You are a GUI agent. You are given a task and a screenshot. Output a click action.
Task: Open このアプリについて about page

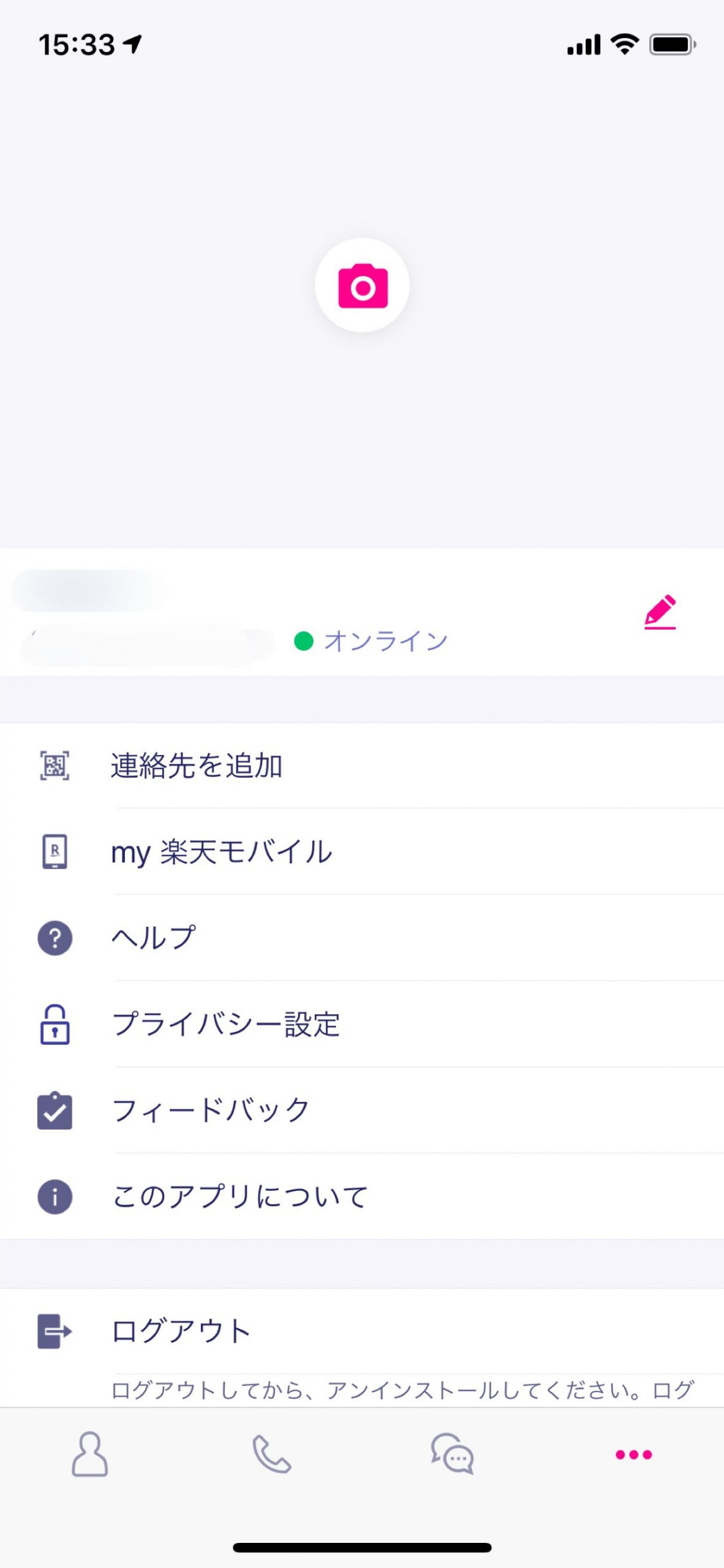(362, 1197)
